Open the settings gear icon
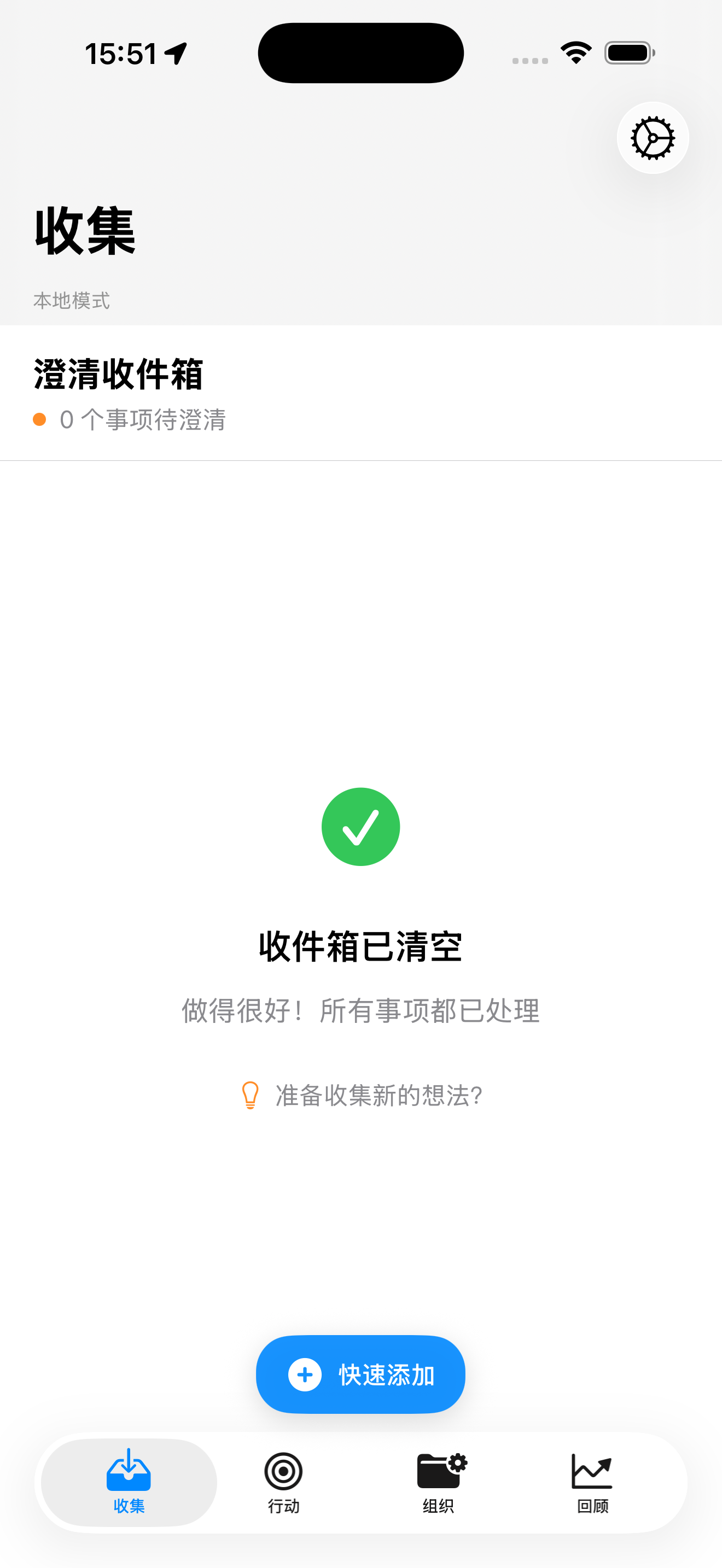722x1568 pixels. pos(653,138)
